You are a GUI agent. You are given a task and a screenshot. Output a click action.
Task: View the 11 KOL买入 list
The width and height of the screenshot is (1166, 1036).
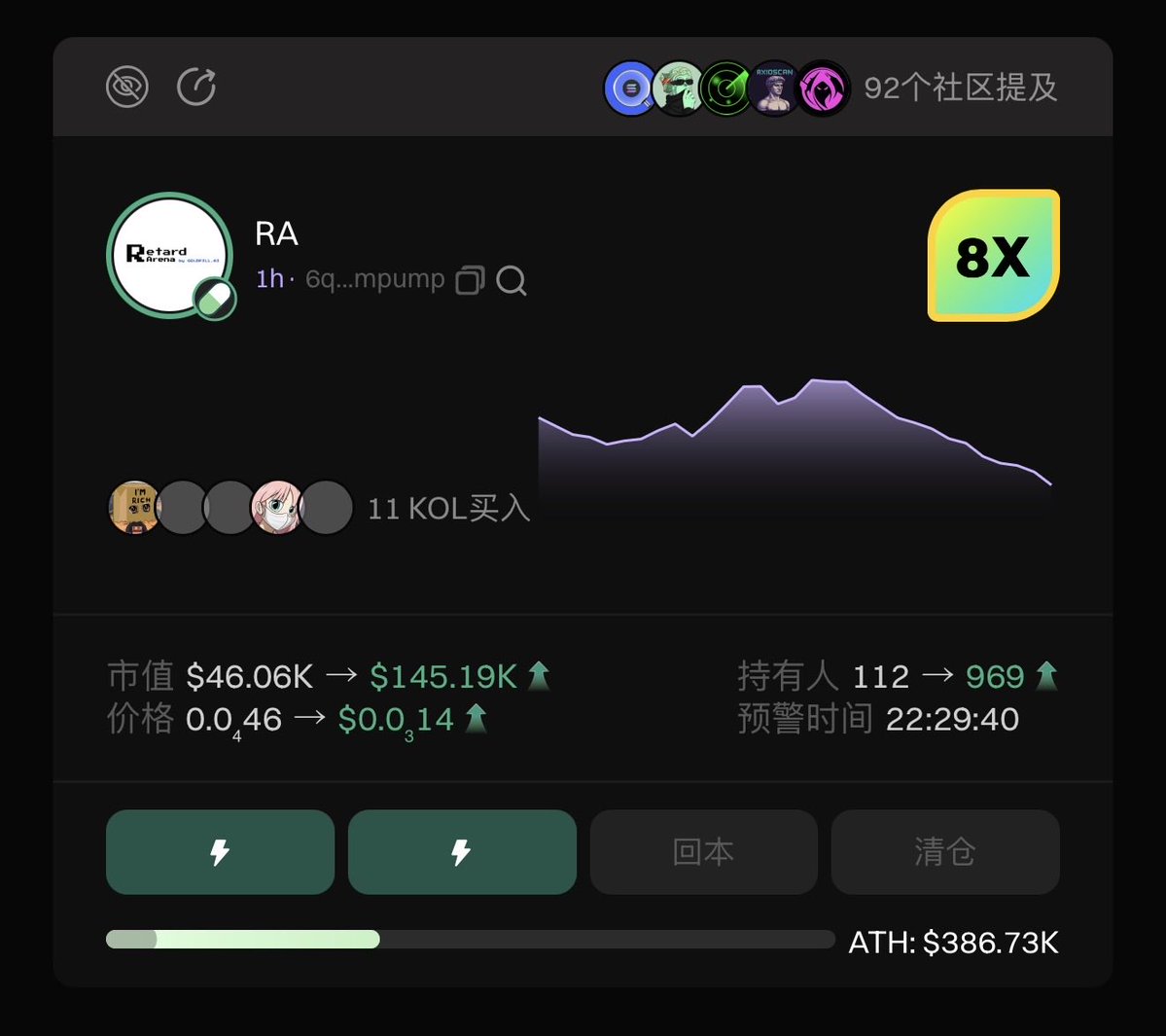point(448,508)
